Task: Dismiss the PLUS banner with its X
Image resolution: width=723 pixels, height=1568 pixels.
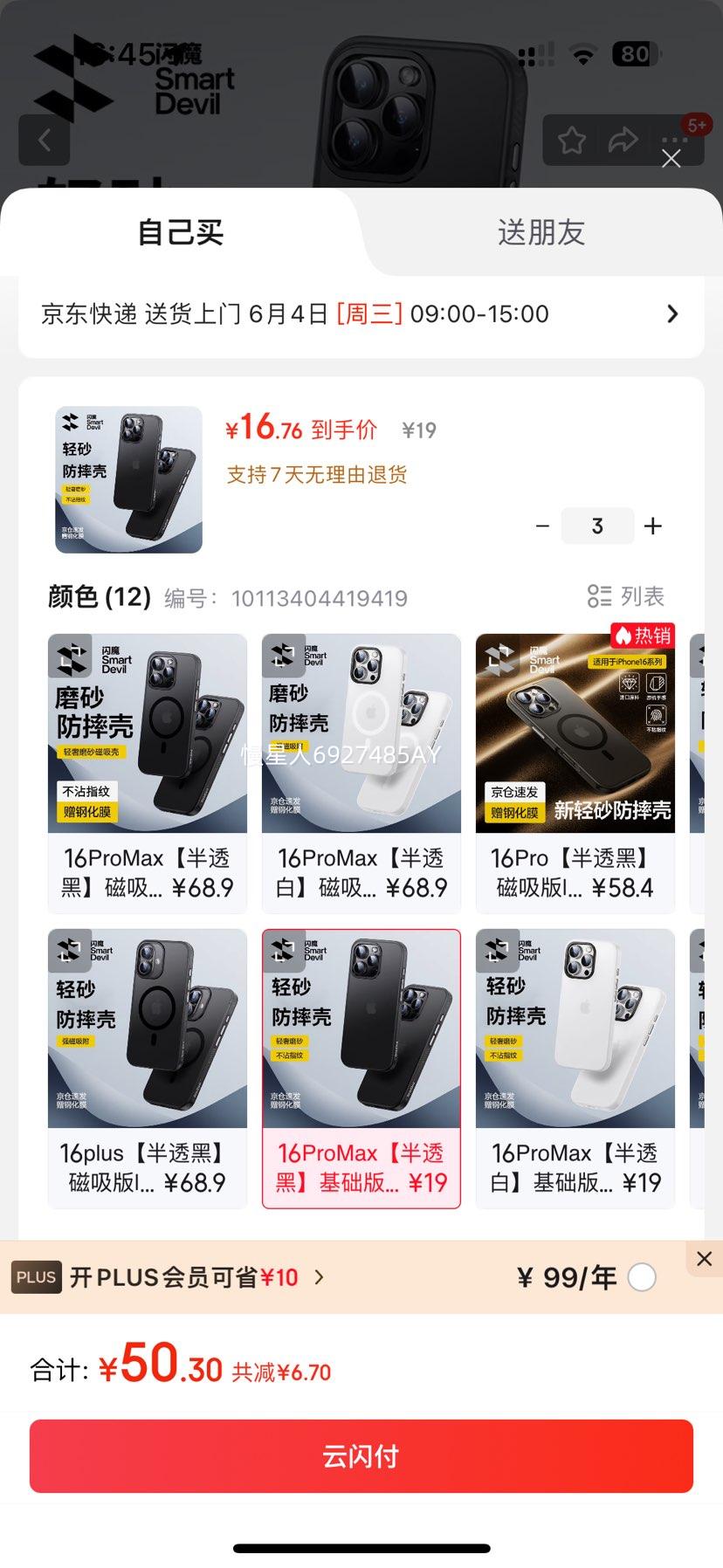Action: coord(704,1258)
